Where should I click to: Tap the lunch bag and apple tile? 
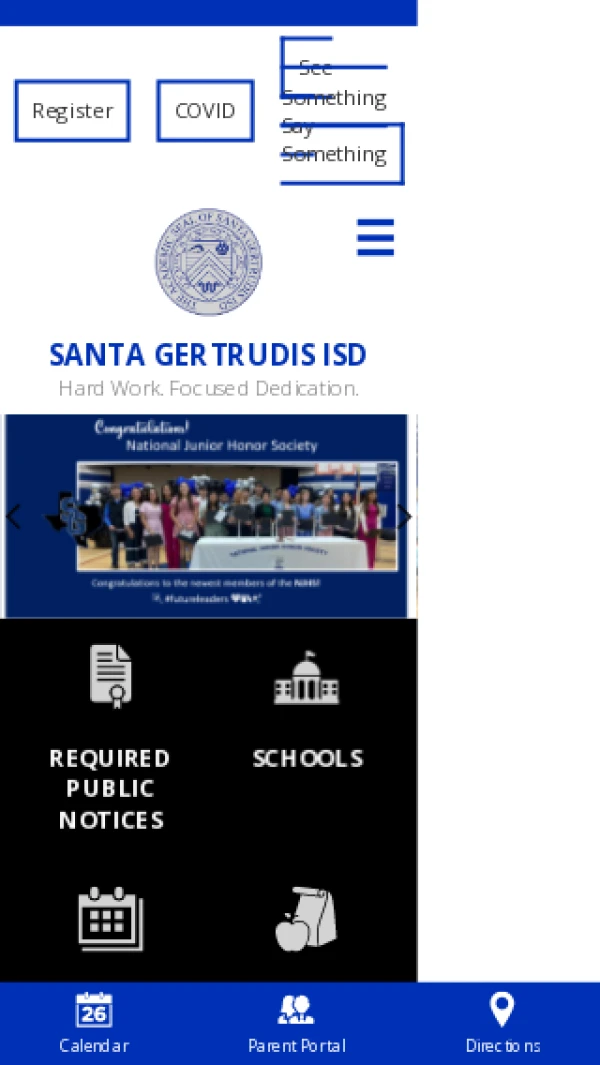(x=306, y=918)
